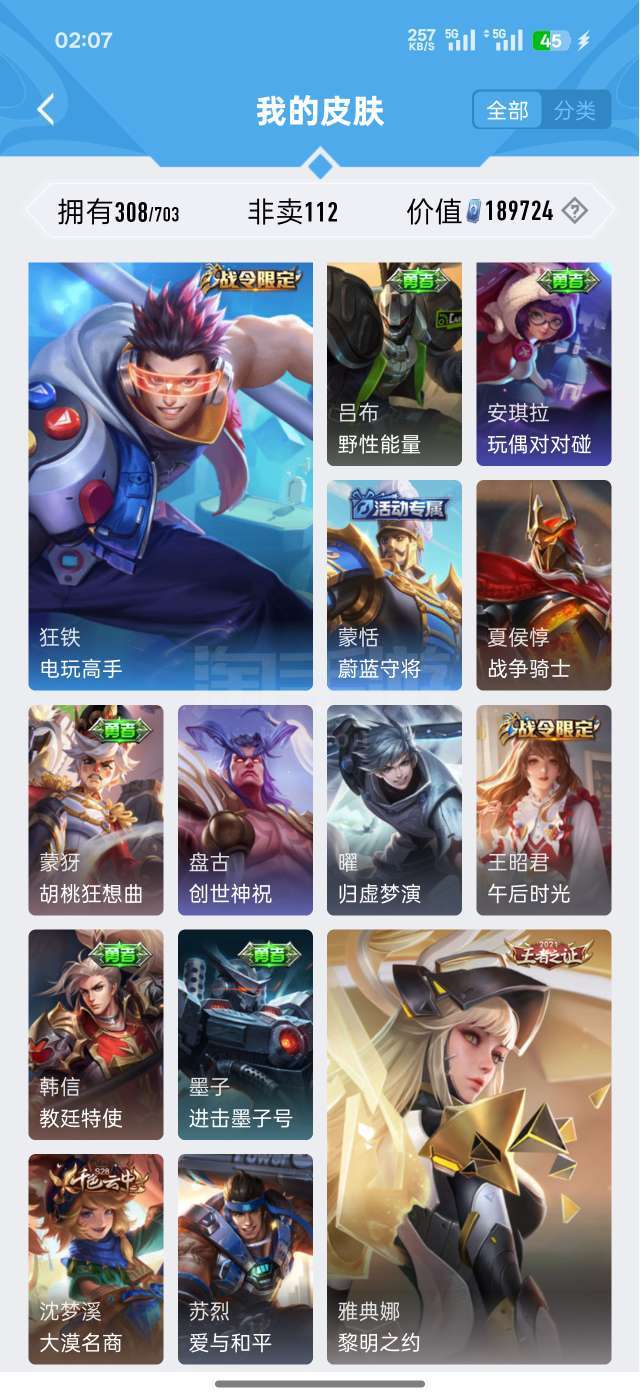This screenshot has width=640, height=1400.
Task: Open the 吕布 野性能量 skin card
Action: tap(394, 364)
